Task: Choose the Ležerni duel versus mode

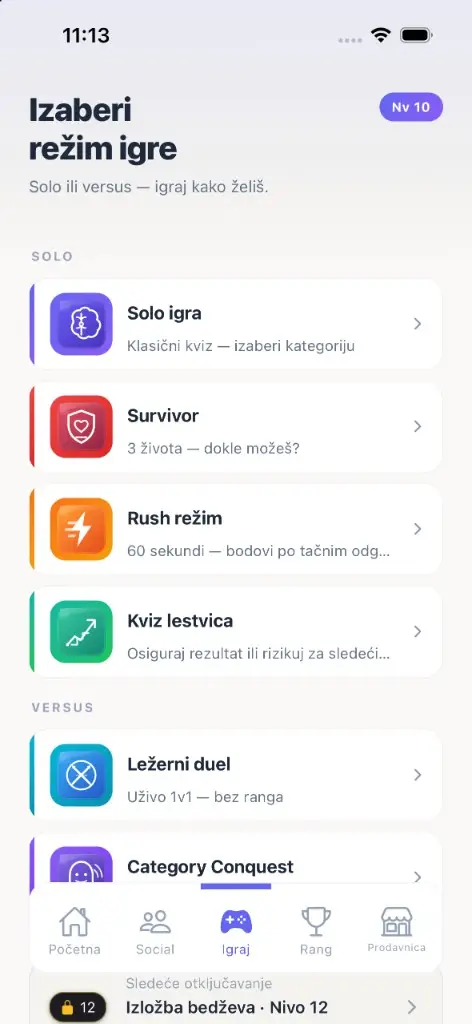Action: pyautogui.click(x=236, y=775)
